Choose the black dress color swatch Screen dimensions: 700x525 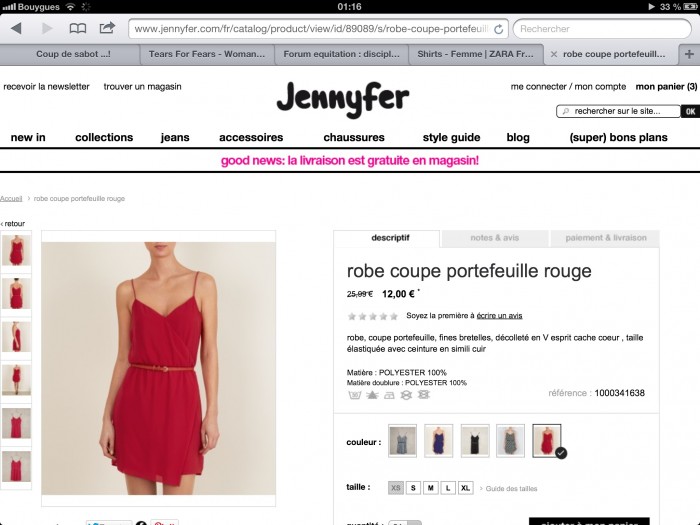474,440
